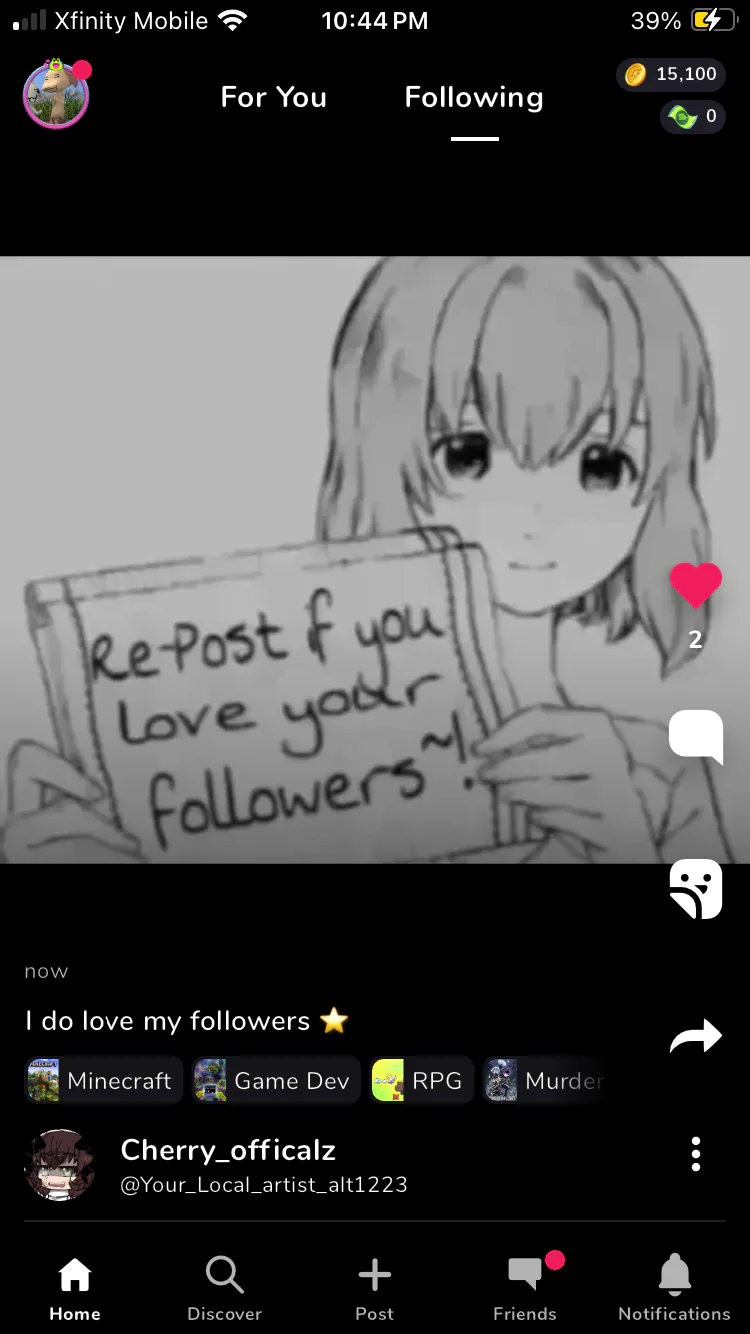Open the 15,100 coins balance
The image size is (750, 1334).
671,74
